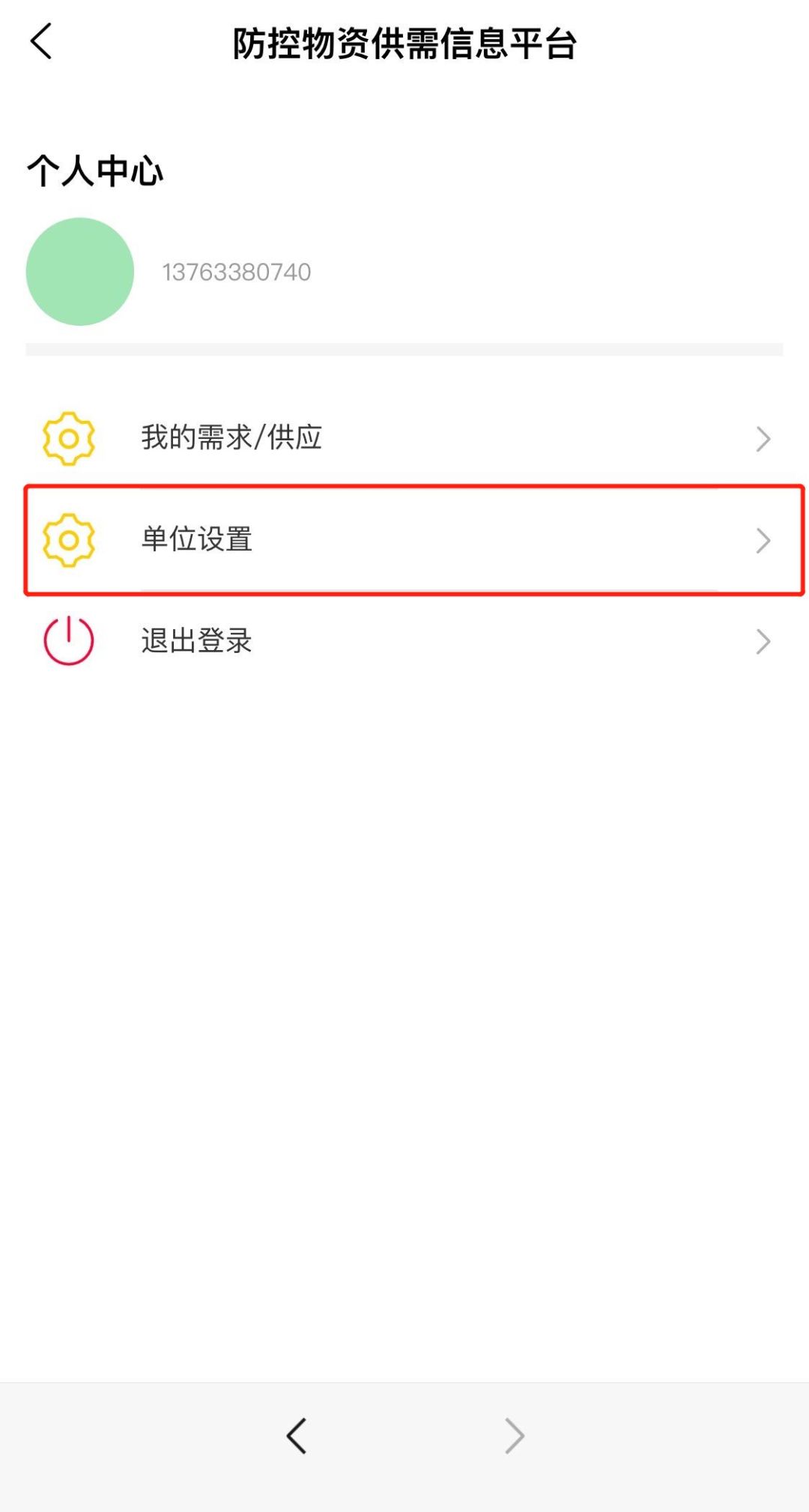The width and height of the screenshot is (809, 1512).
Task: Tap the bottom bar back arrow
Action: (297, 1436)
